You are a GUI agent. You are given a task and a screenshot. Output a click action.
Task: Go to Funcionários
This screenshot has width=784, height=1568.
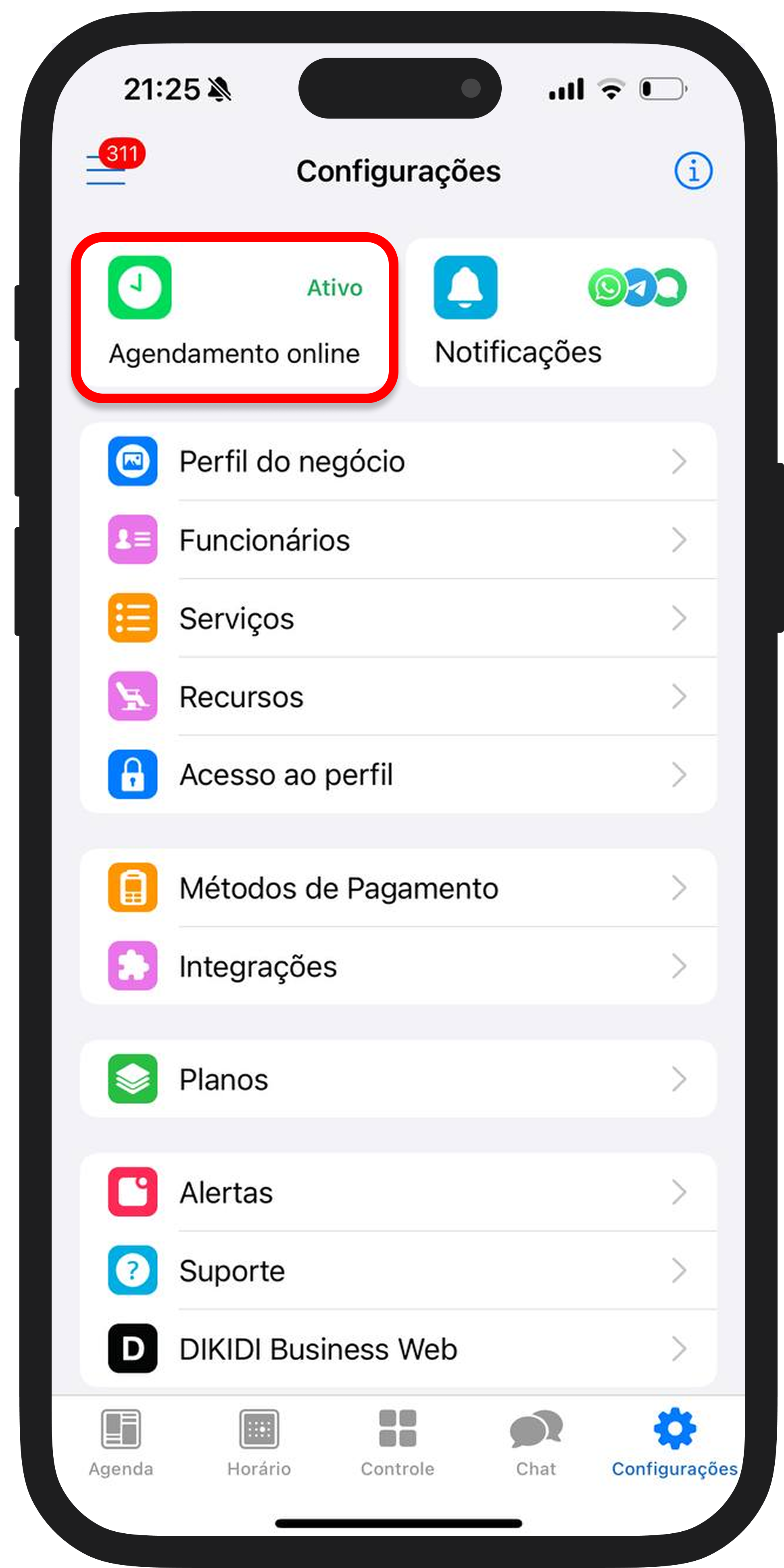pos(398,540)
